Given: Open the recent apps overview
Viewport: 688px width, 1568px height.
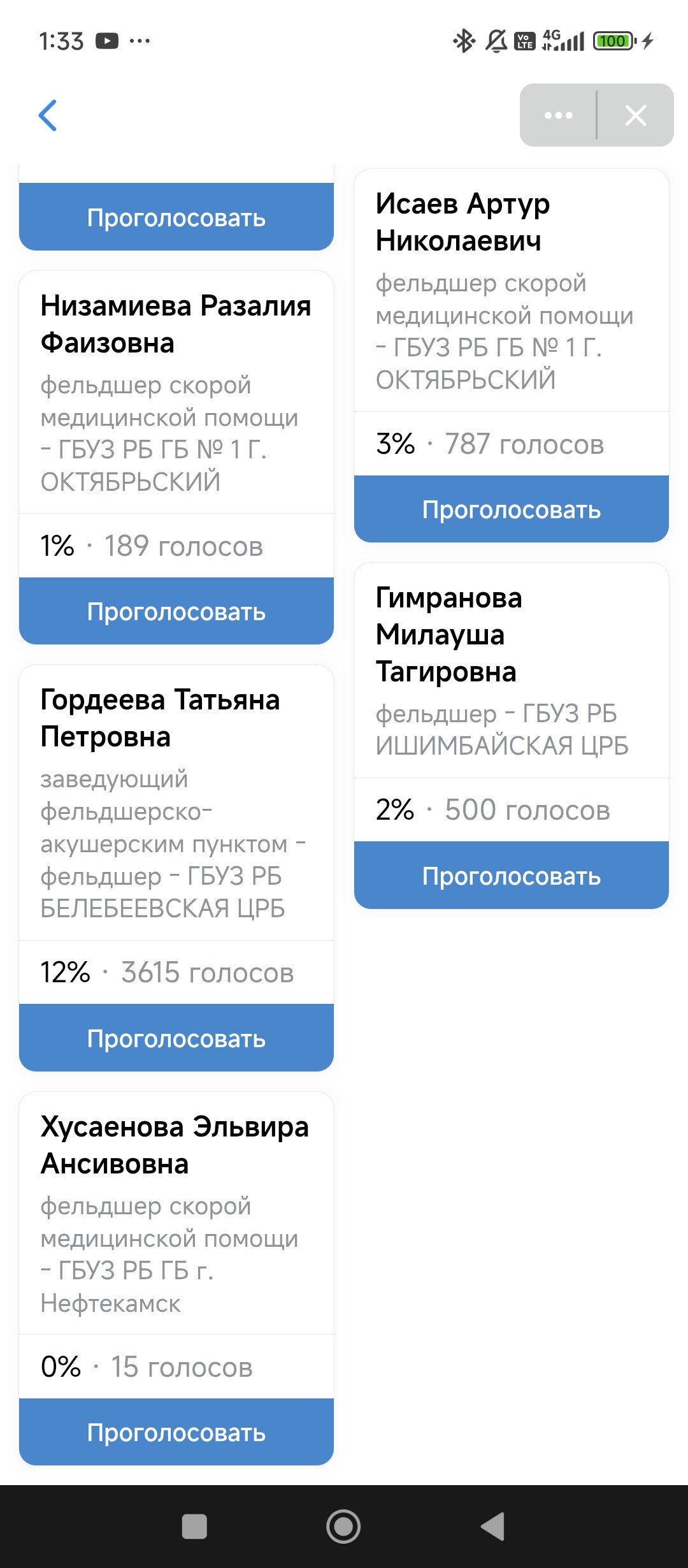Looking at the screenshot, I should pyautogui.click(x=194, y=1527).
